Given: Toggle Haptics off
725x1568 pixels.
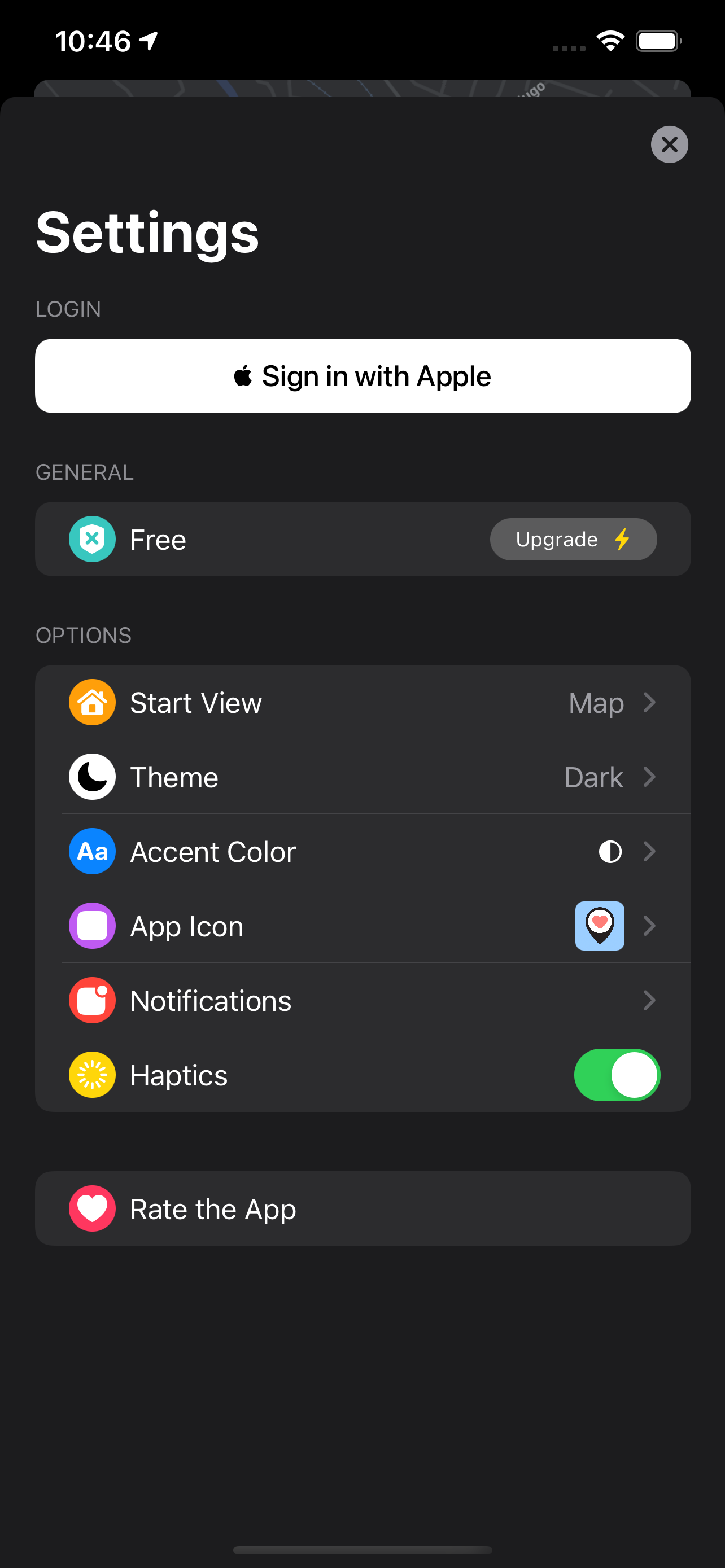Looking at the screenshot, I should click(x=617, y=1075).
